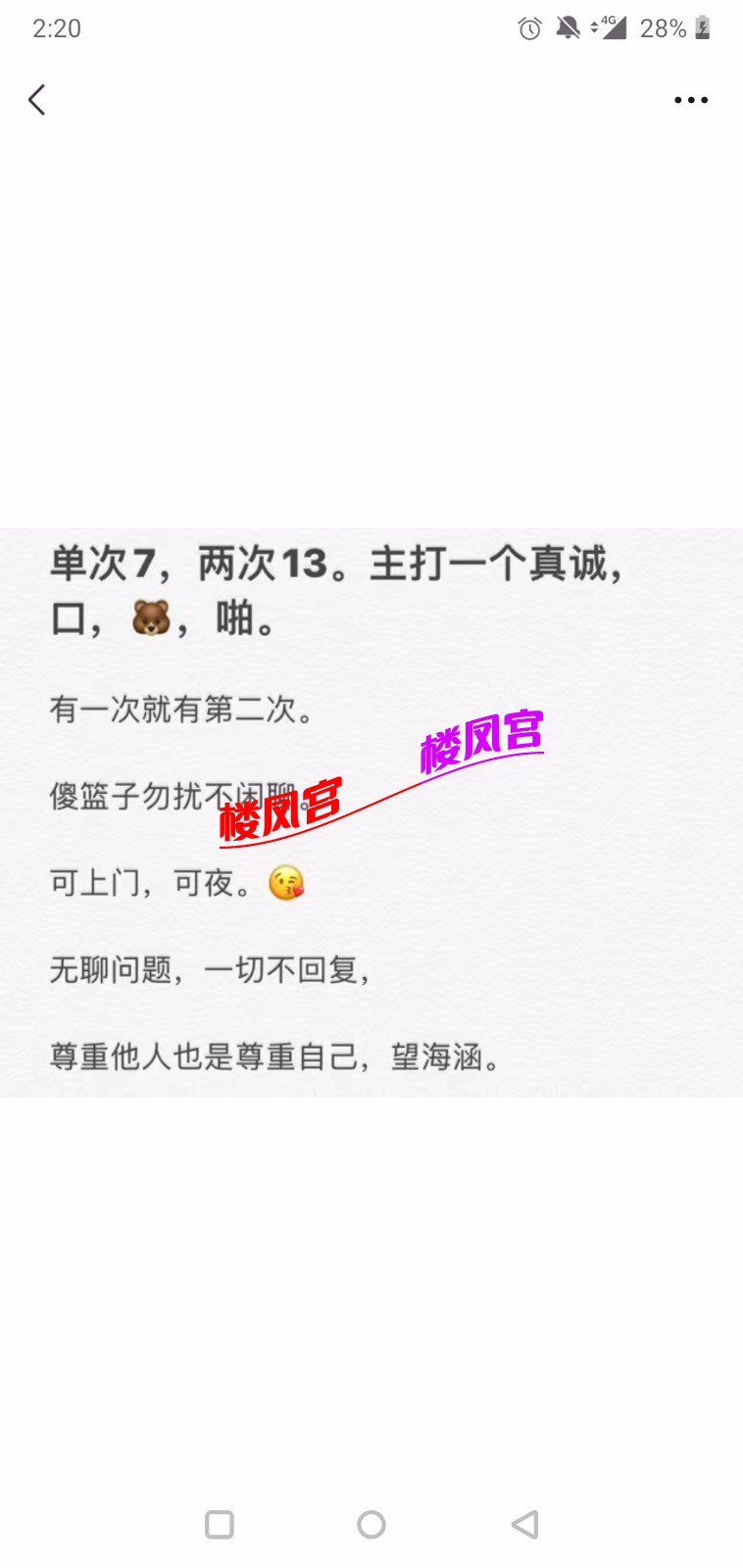This screenshot has width=743, height=1568.
Task: Open recent apps from the navigation bar
Action: pyautogui.click(x=219, y=1524)
